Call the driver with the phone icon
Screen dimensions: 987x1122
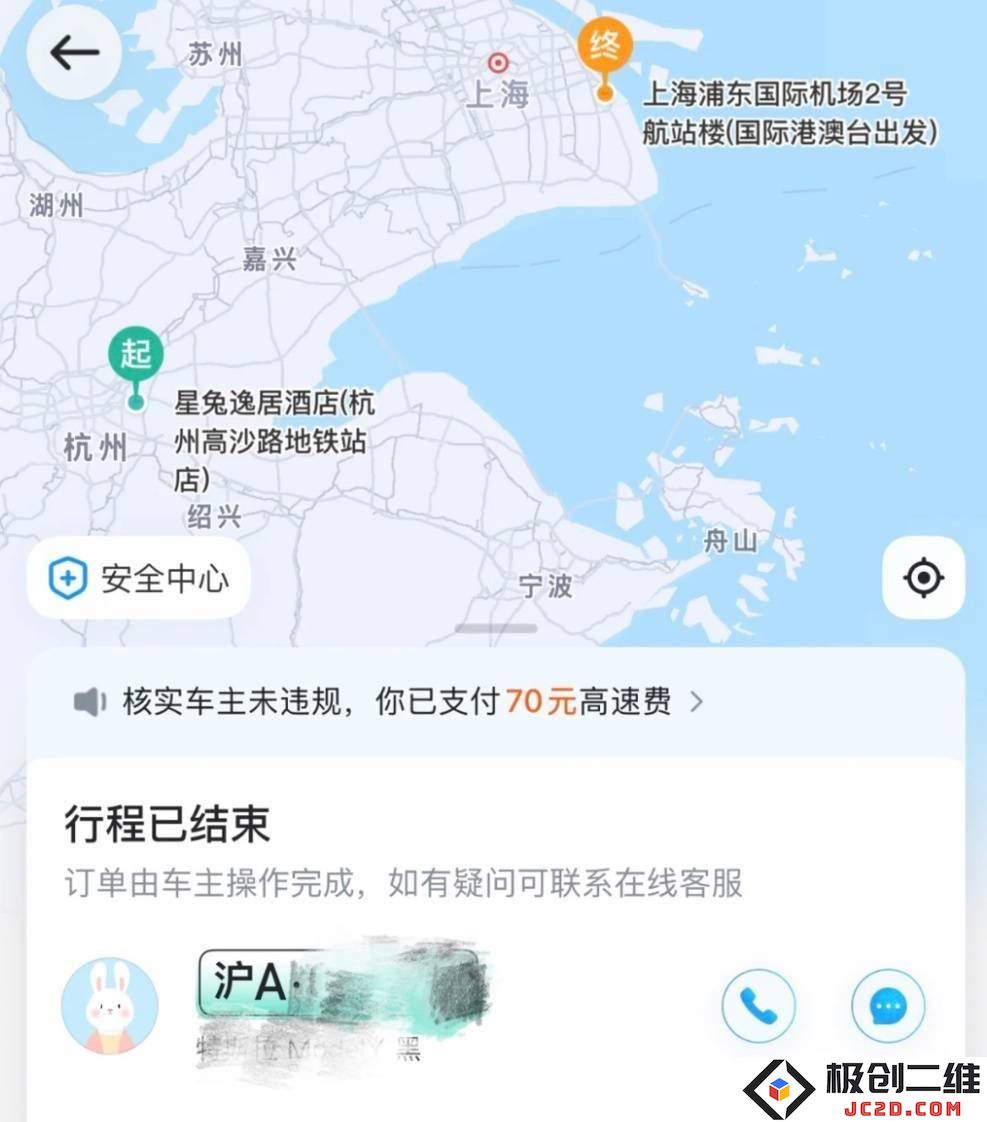pyautogui.click(x=759, y=1006)
